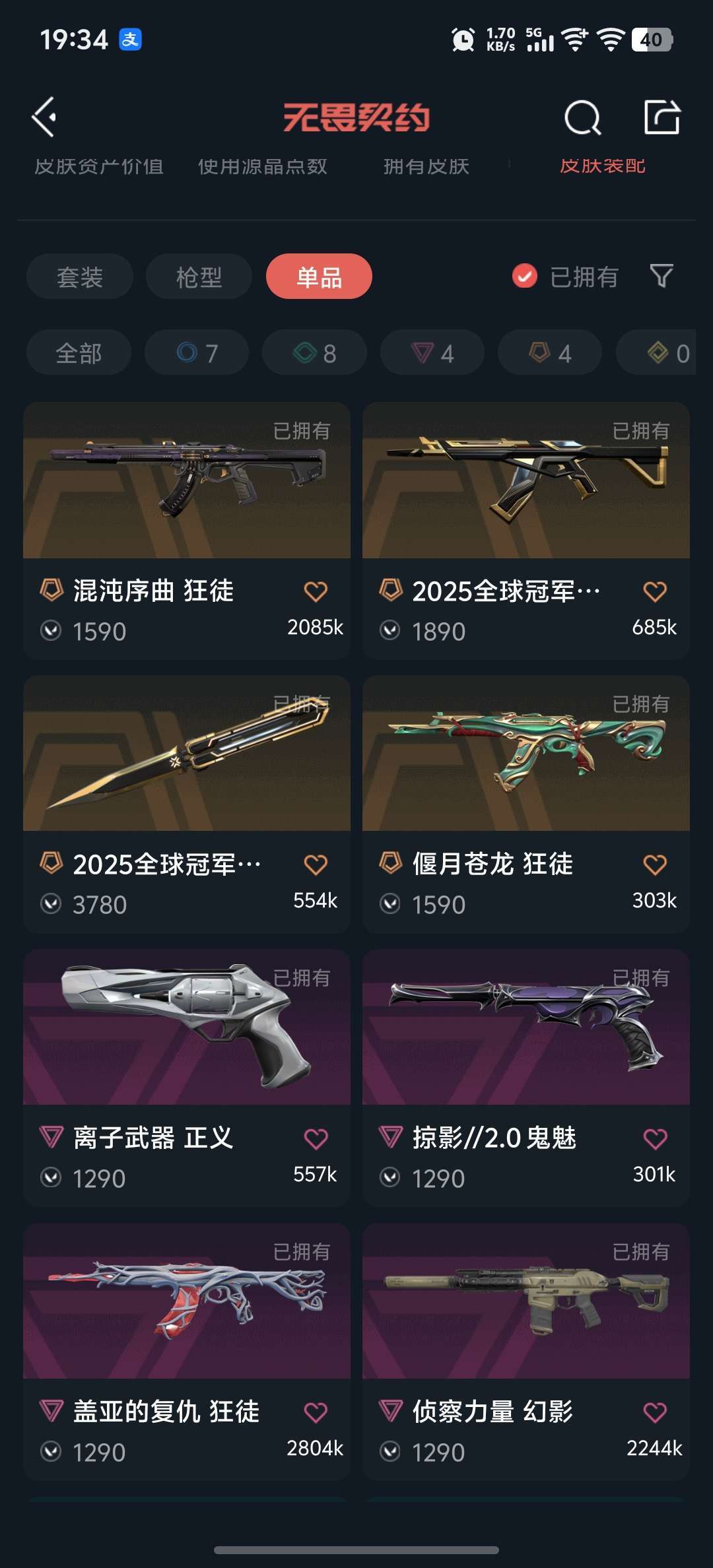Tap the 单品 selected filter pill
The image size is (713, 1568).
[318, 277]
